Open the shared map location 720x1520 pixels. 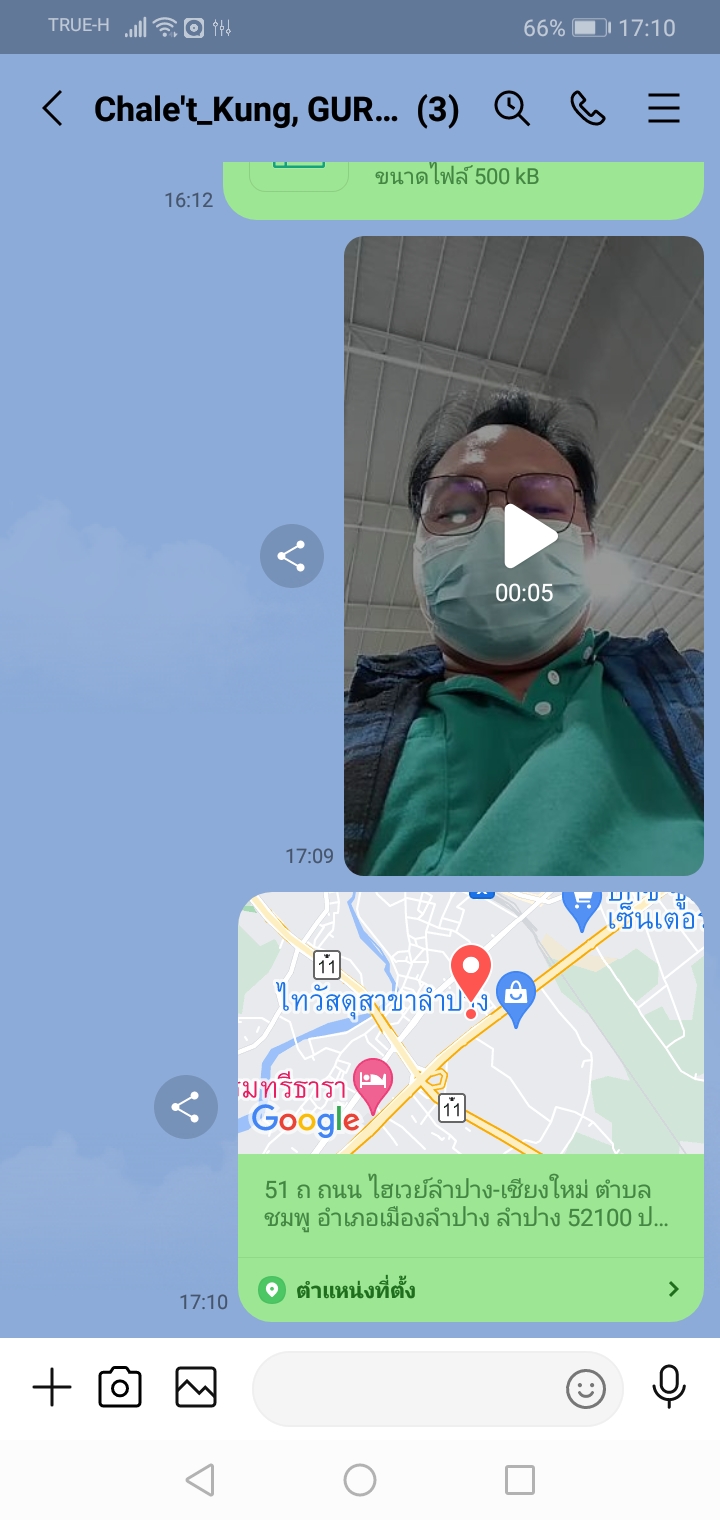(470, 1022)
